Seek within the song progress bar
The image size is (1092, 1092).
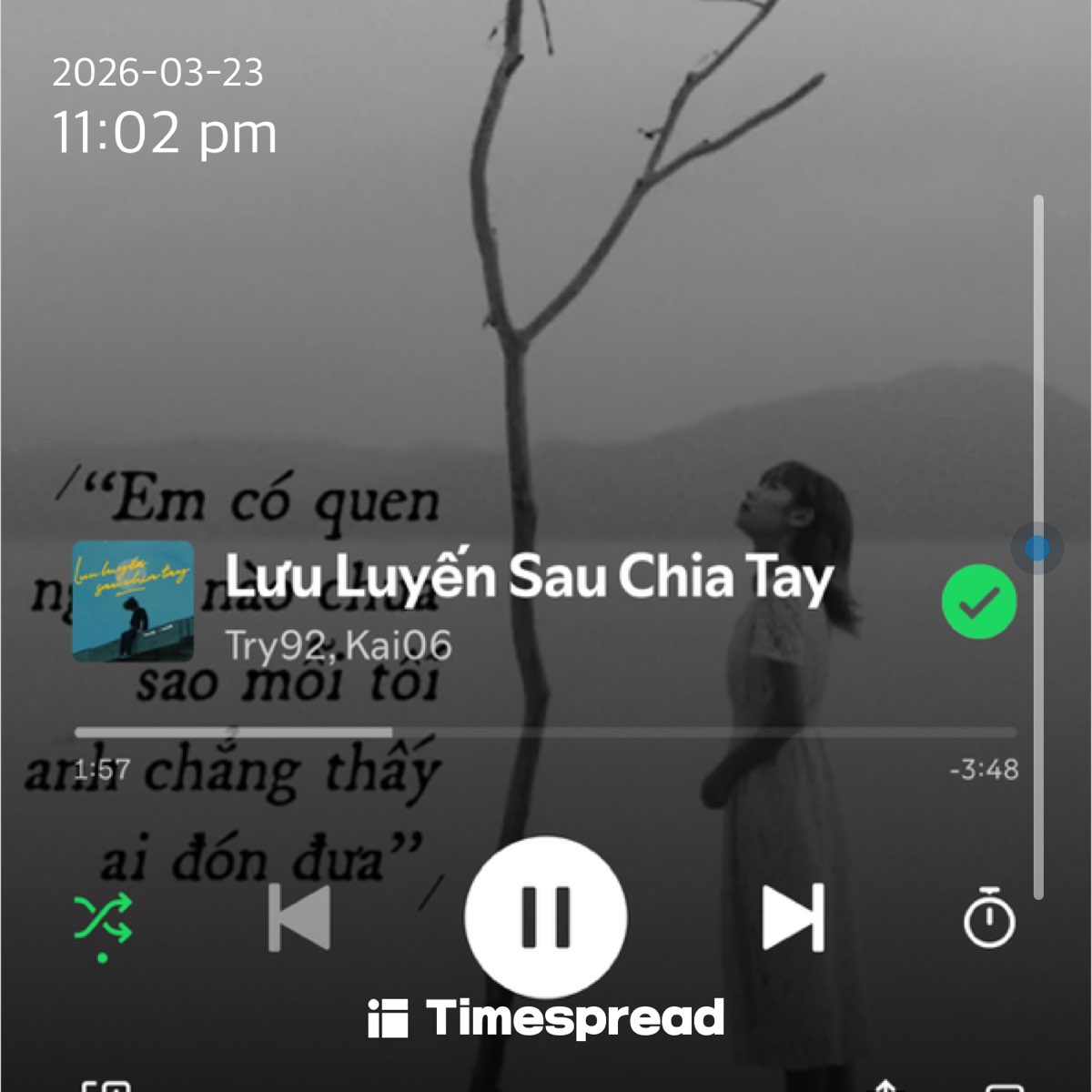pyautogui.click(x=546, y=732)
